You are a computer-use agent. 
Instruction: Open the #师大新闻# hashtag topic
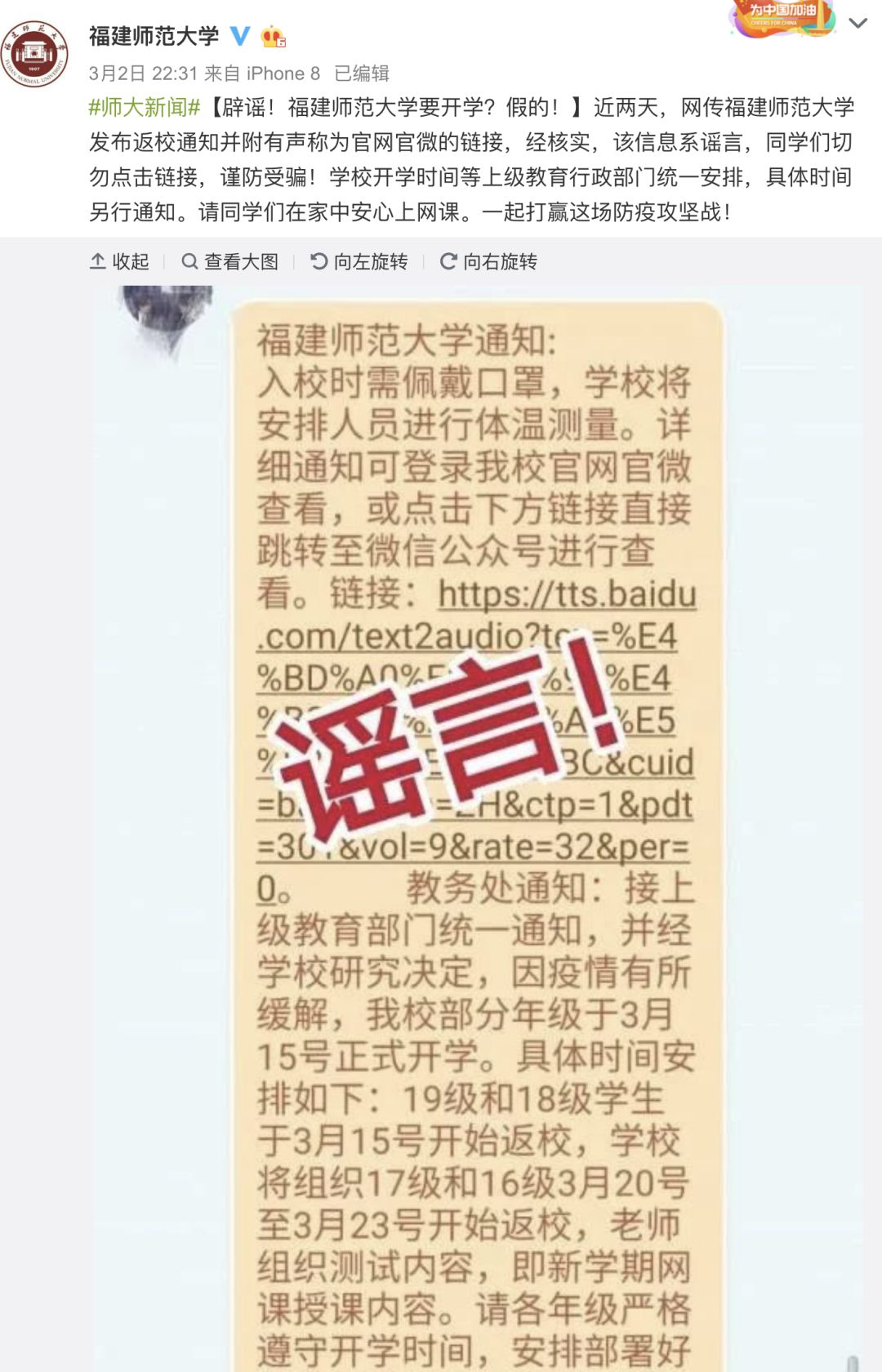coord(145,107)
